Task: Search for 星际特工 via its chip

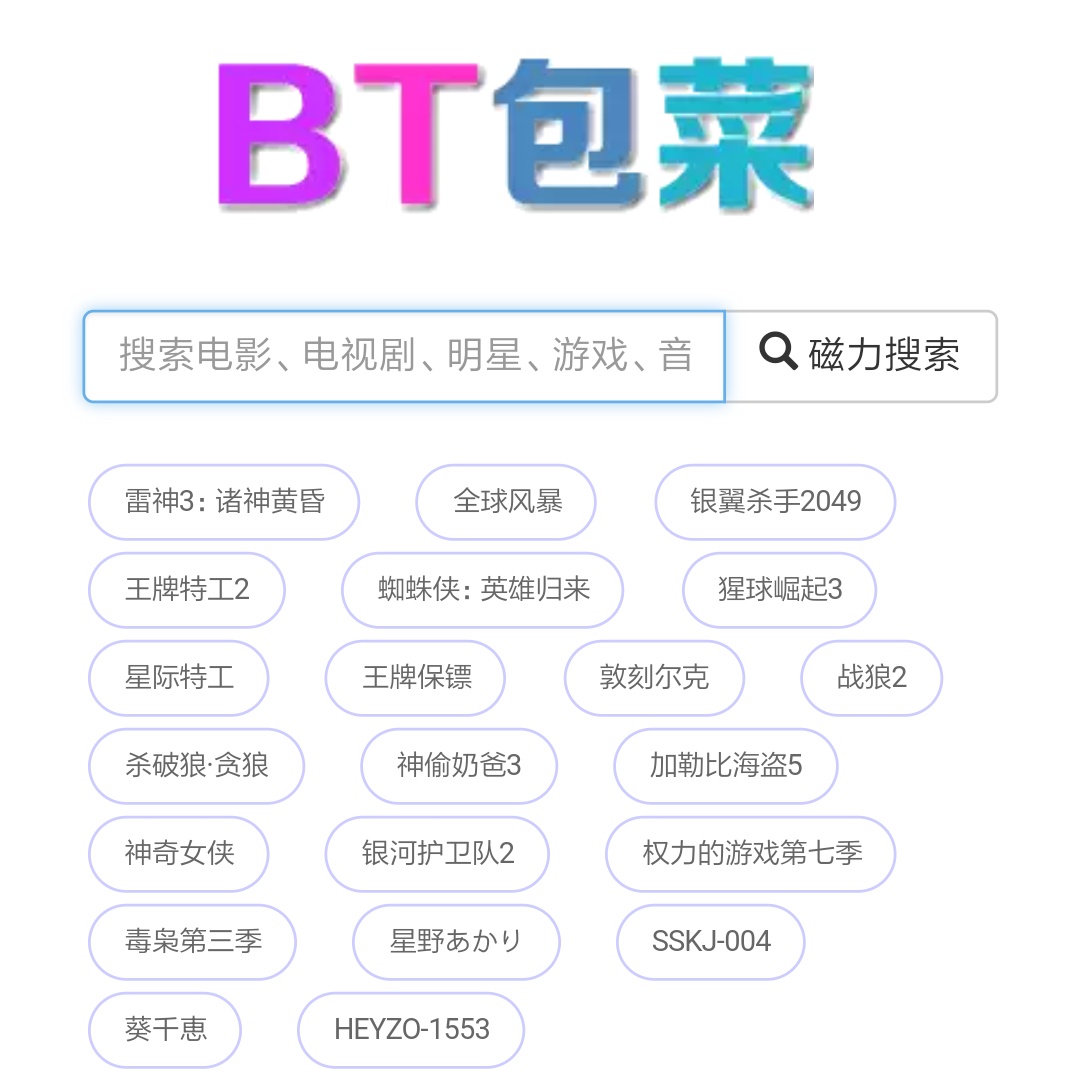Action: 179,678
